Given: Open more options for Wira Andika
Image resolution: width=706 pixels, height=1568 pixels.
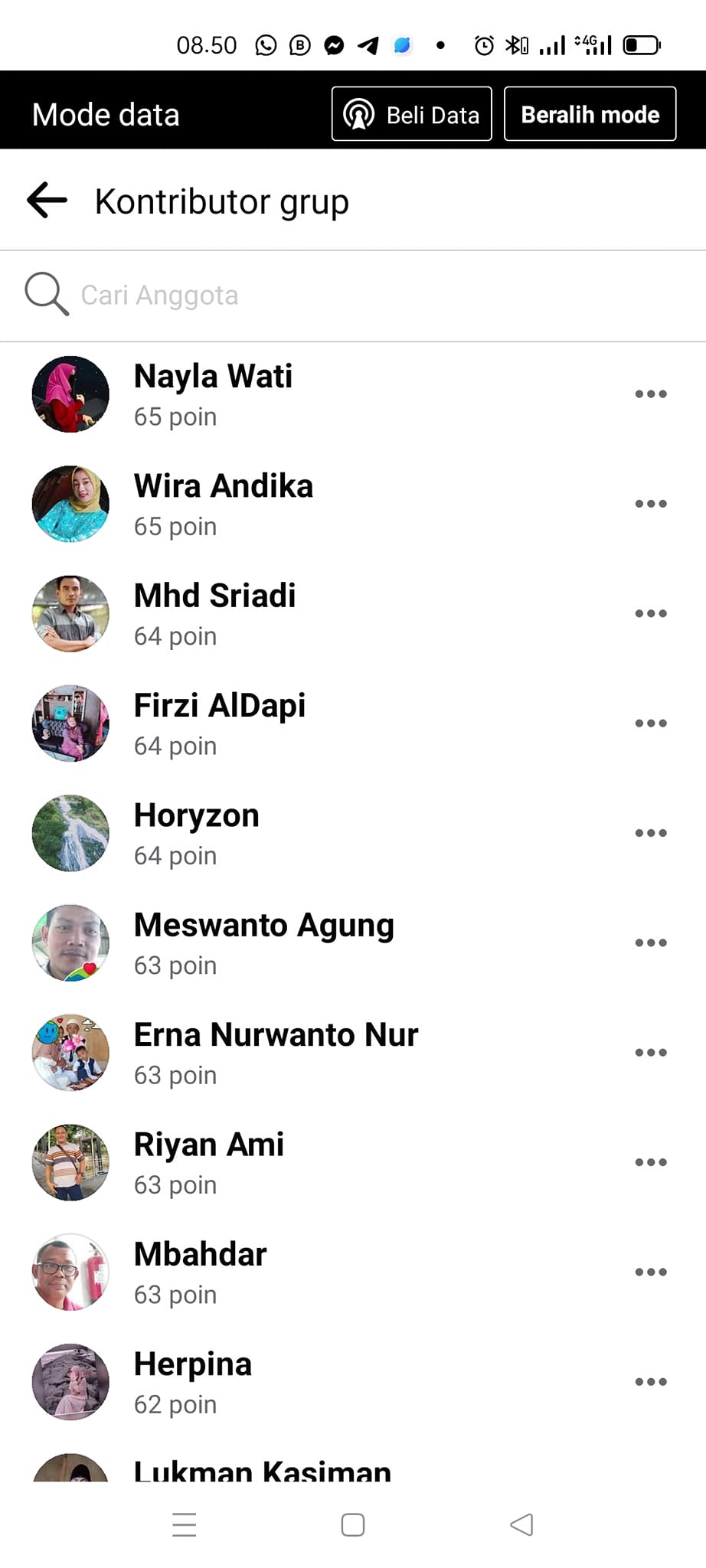Looking at the screenshot, I should pos(650,504).
